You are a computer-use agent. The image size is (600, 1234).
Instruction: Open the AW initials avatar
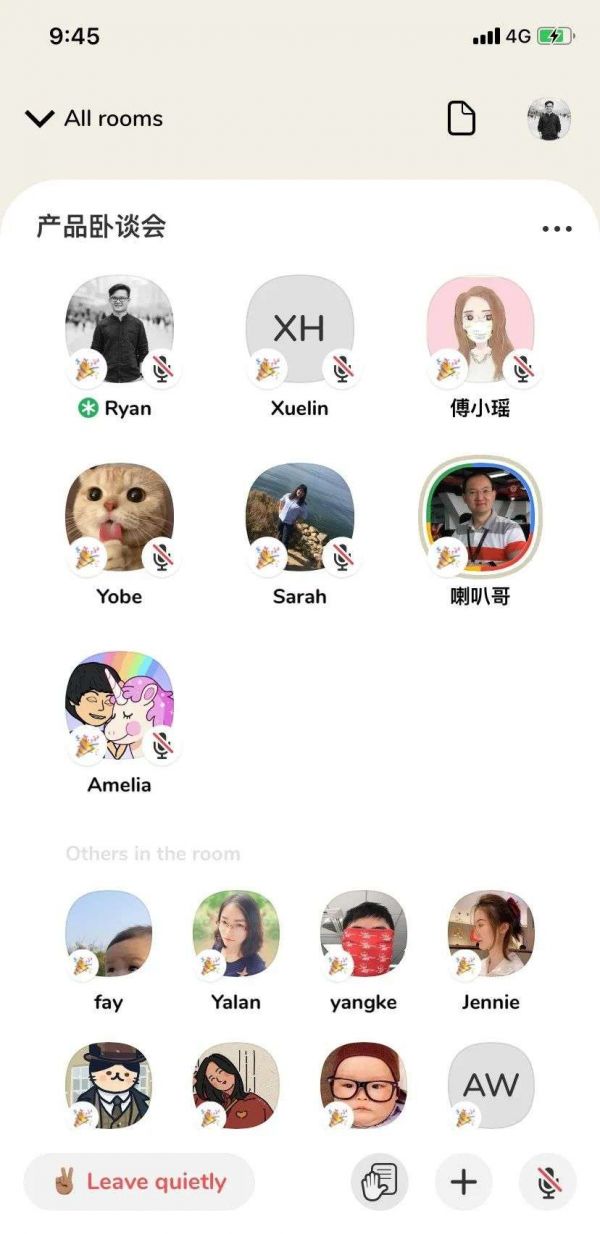[x=491, y=1085]
